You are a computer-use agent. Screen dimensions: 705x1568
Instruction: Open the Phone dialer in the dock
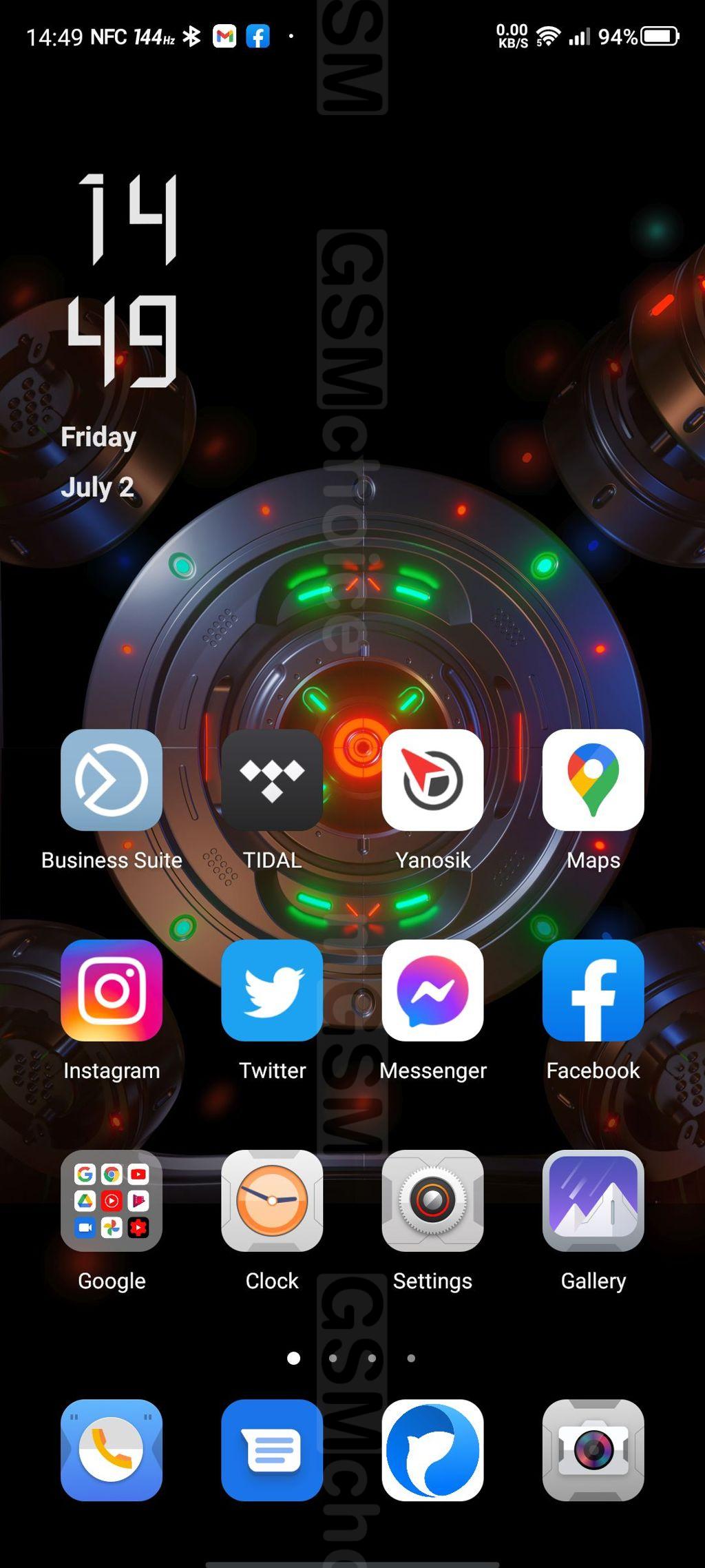coord(112,1450)
